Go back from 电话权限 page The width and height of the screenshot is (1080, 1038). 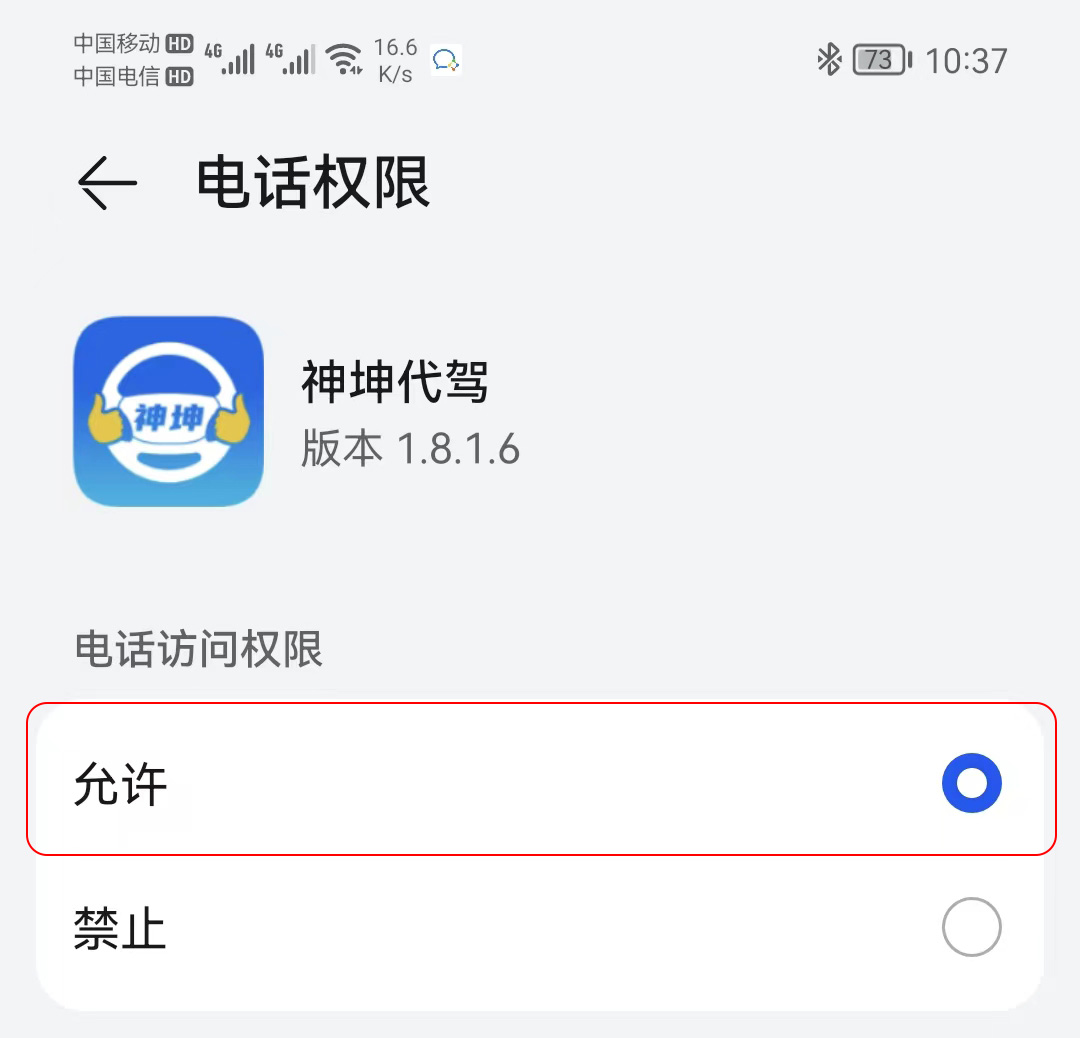(x=106, y=184)
